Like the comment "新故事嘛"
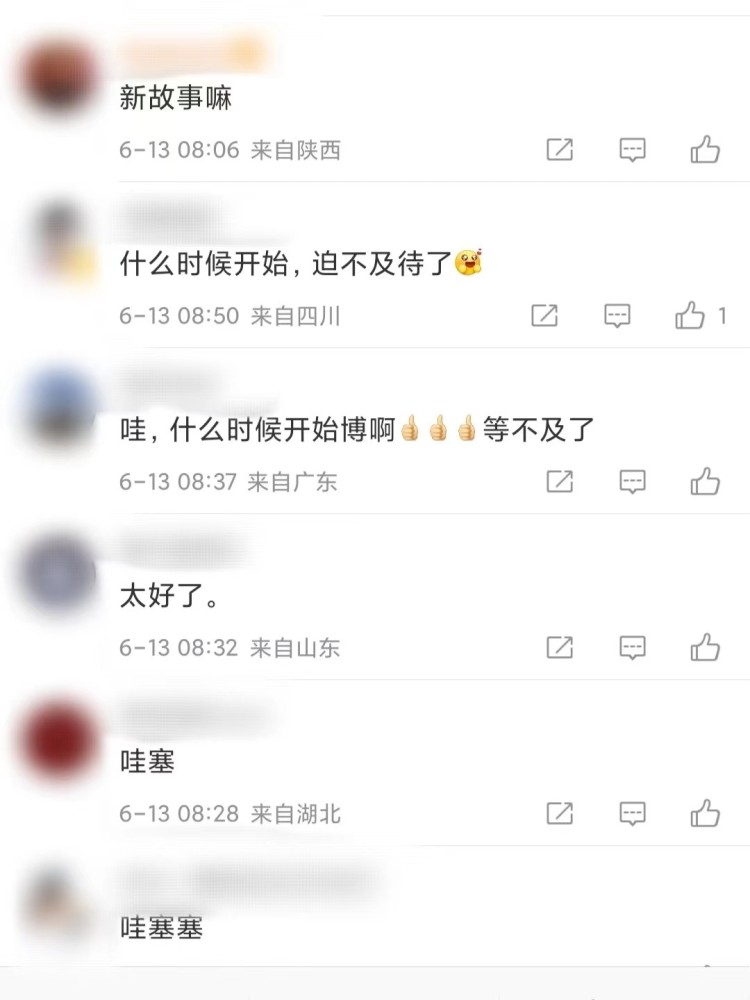The width and height of the screenshot is (750, 1000). point(705,150)
